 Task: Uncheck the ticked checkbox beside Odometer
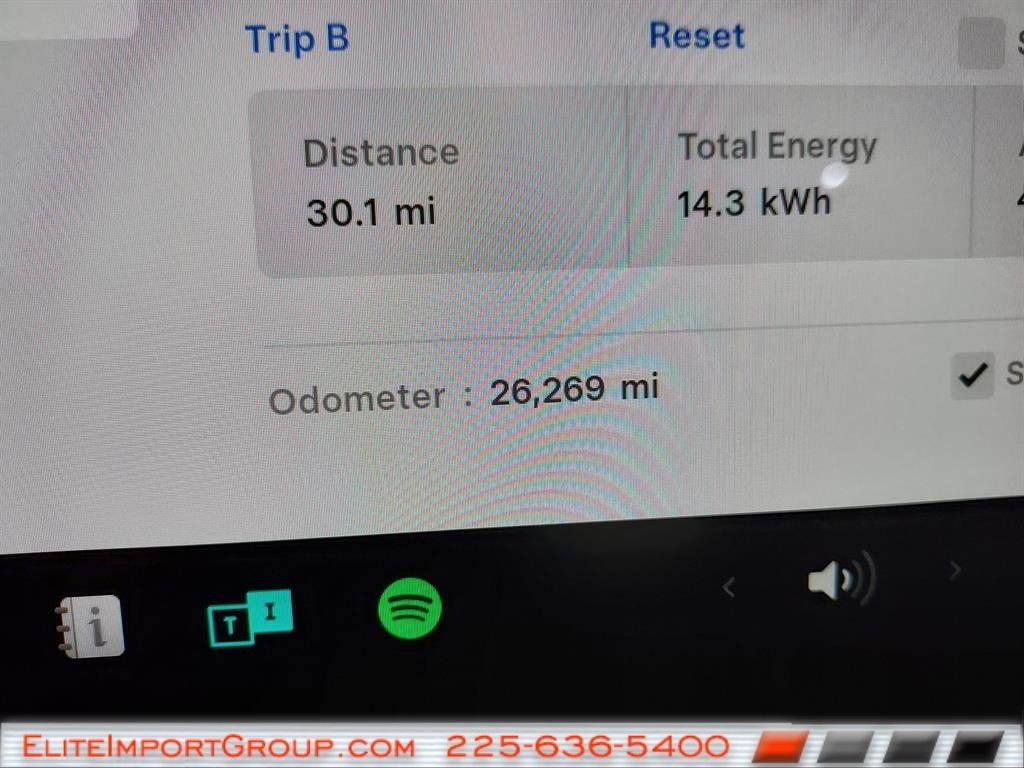click(x=971, y=375)
